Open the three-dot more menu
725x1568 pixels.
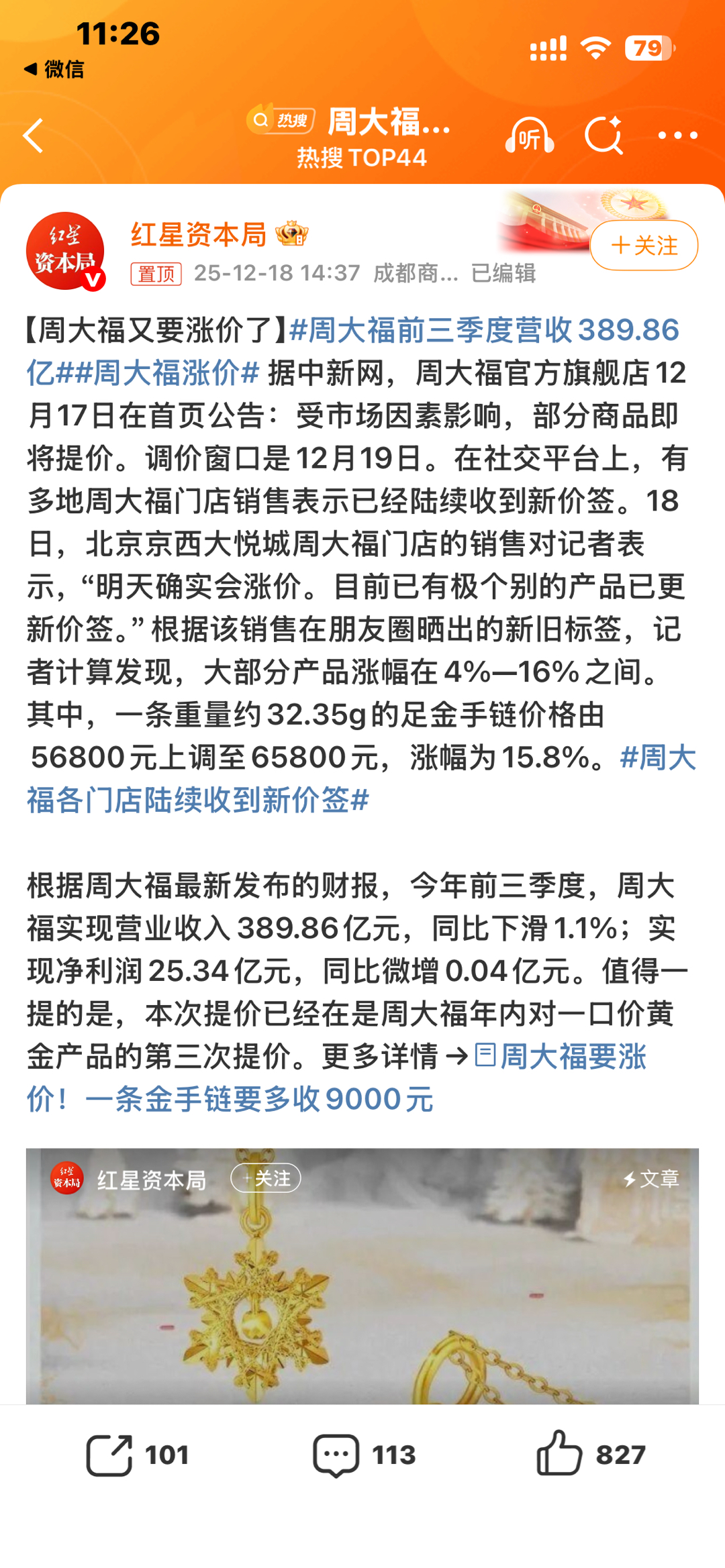point(677,136)
